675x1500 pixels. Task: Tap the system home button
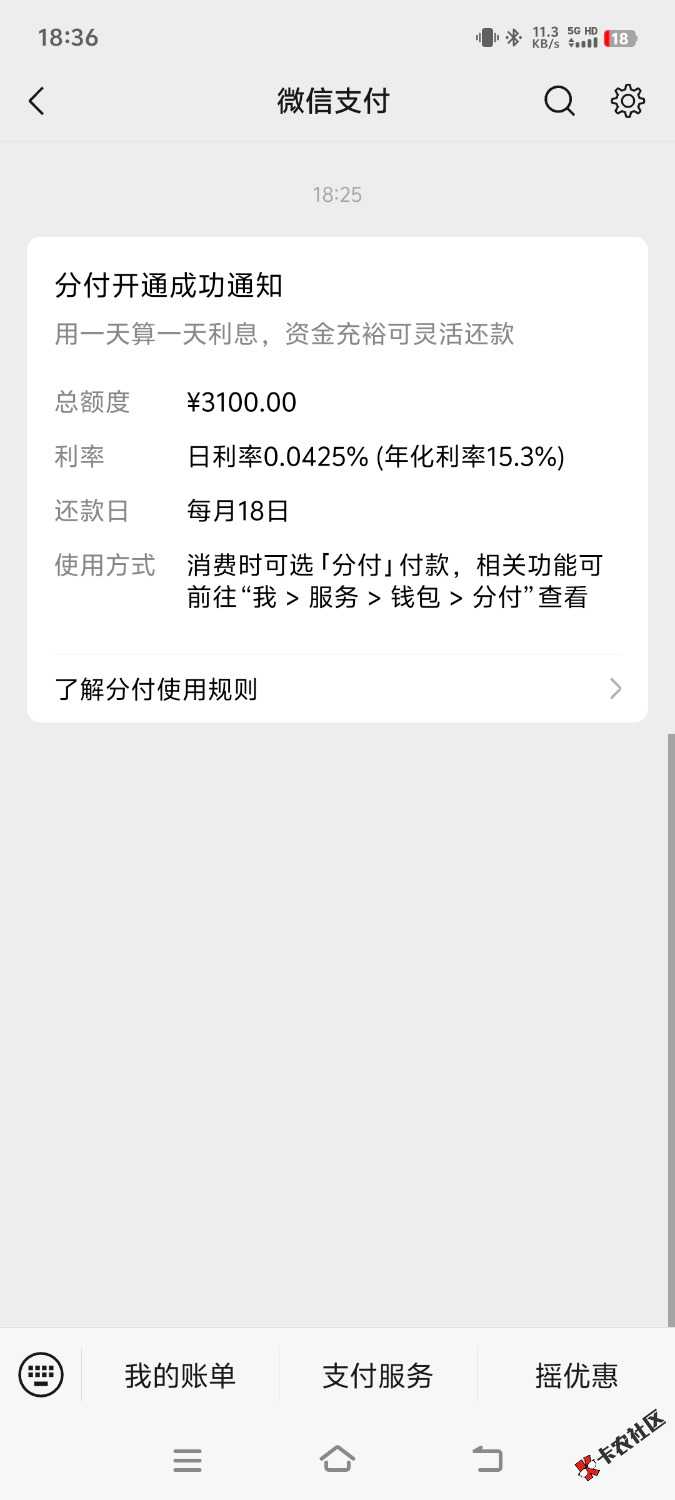pyautogui.click(x=337, y=1460)
